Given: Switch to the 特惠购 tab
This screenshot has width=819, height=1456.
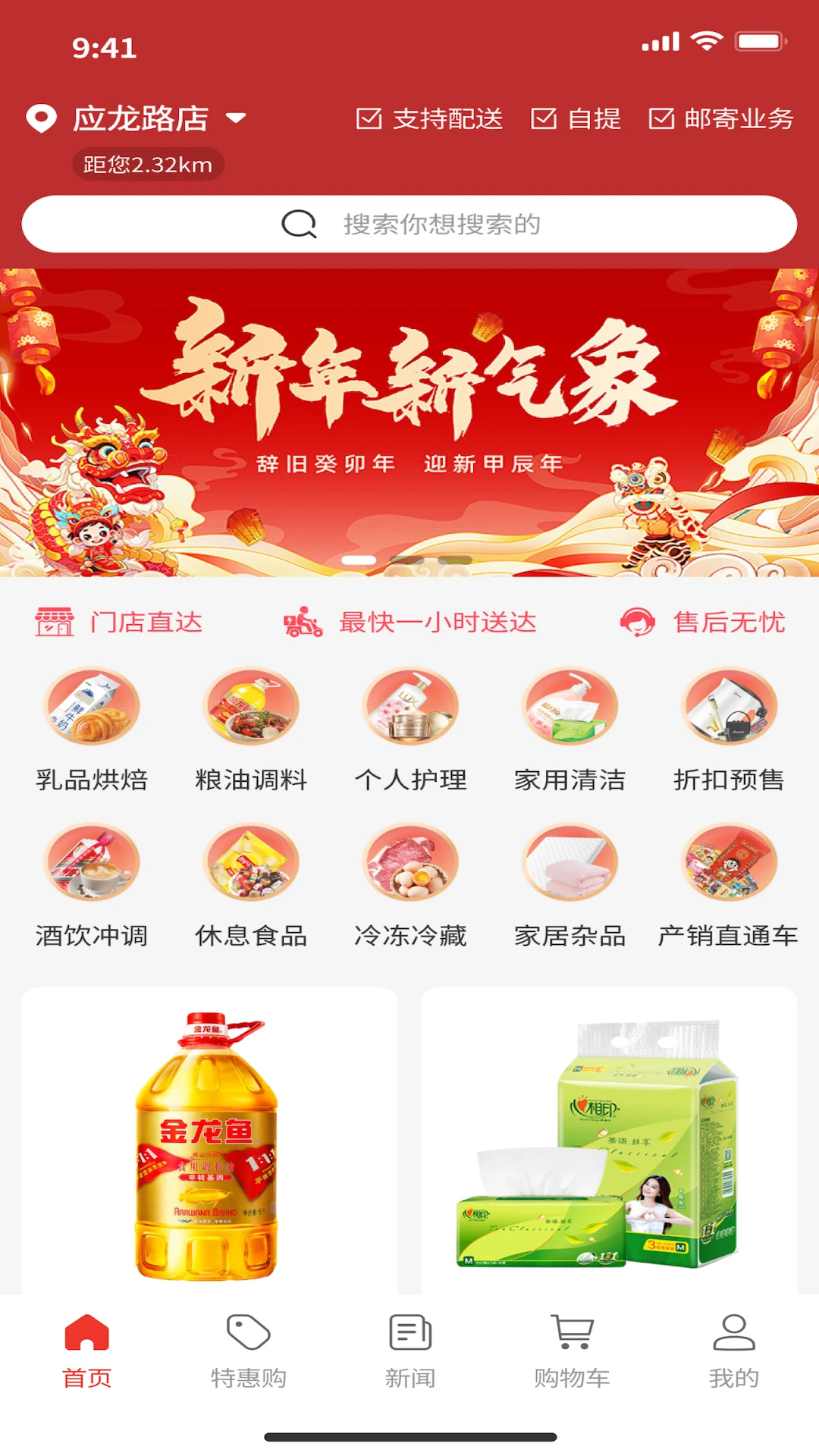Looking at the screenshot, I should [248, 1351].
